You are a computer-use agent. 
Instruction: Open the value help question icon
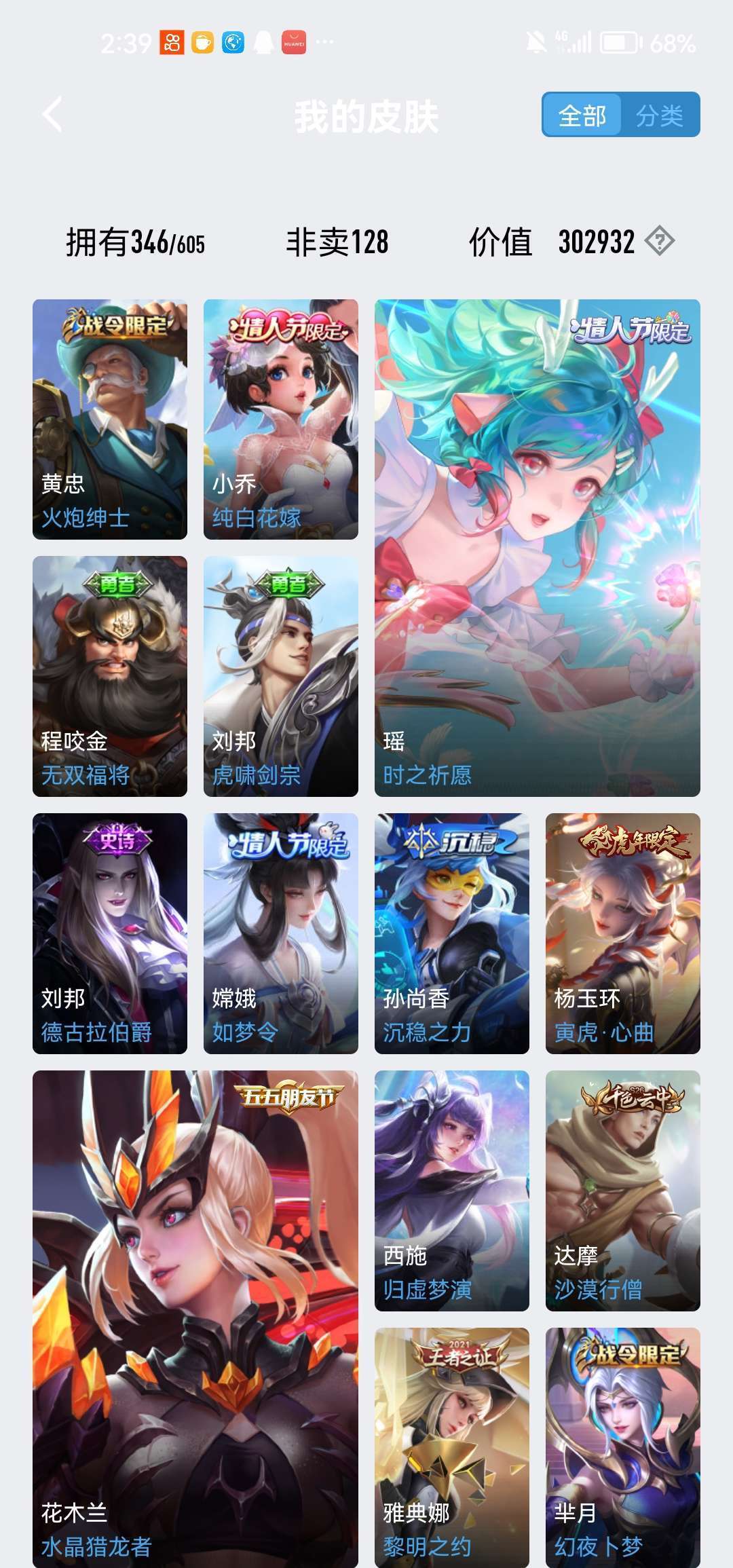tap(659, 241)
